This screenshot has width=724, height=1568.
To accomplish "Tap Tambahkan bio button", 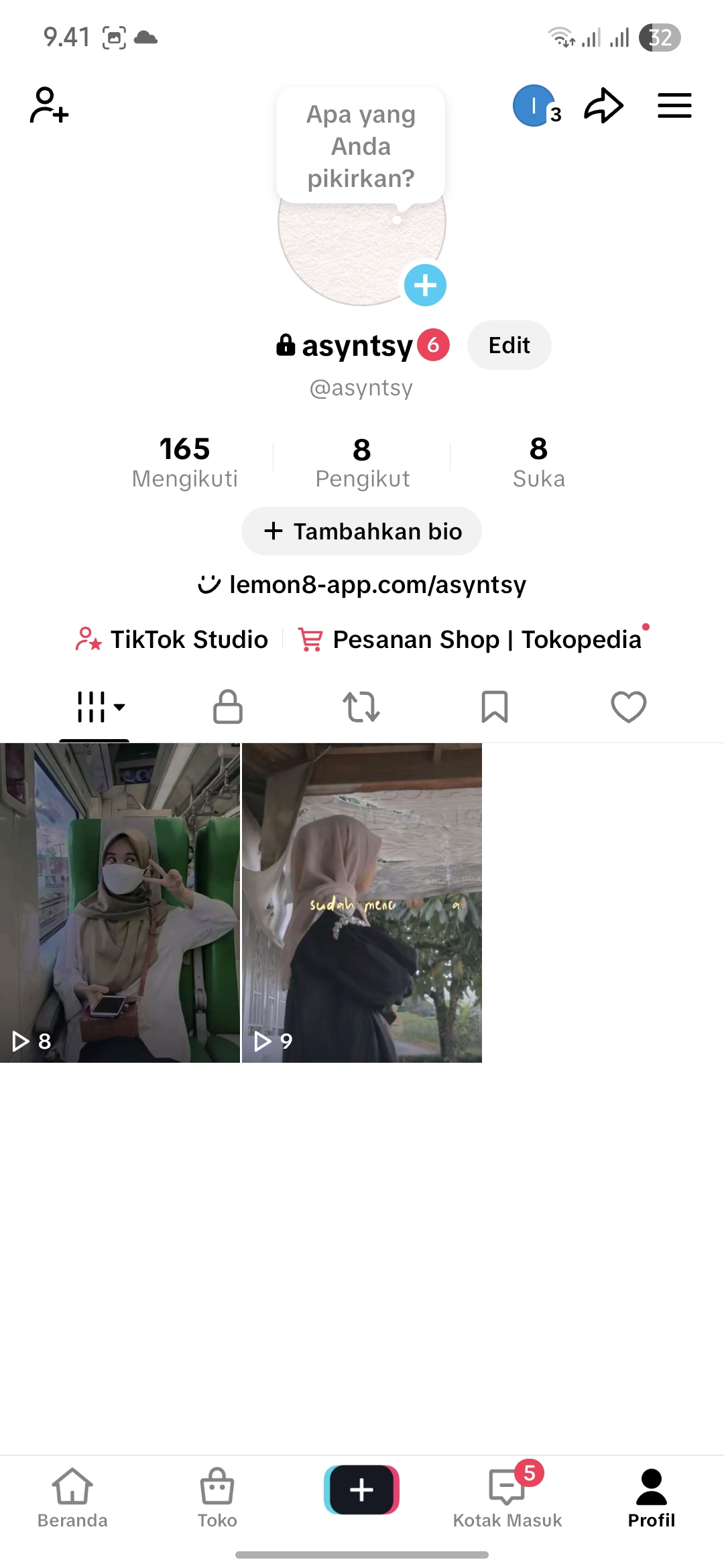I will coord(361,531).
